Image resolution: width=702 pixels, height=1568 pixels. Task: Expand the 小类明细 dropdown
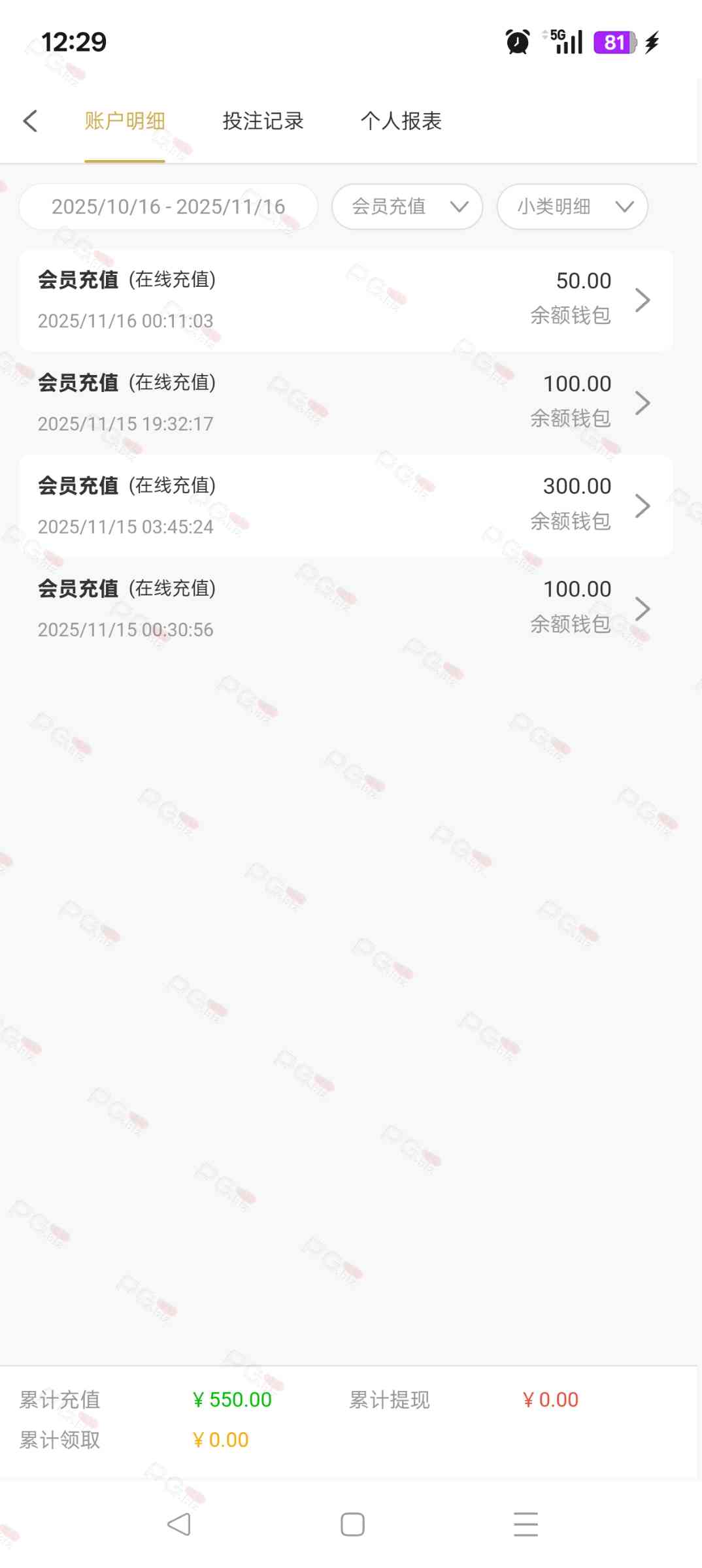click(572, 206)
